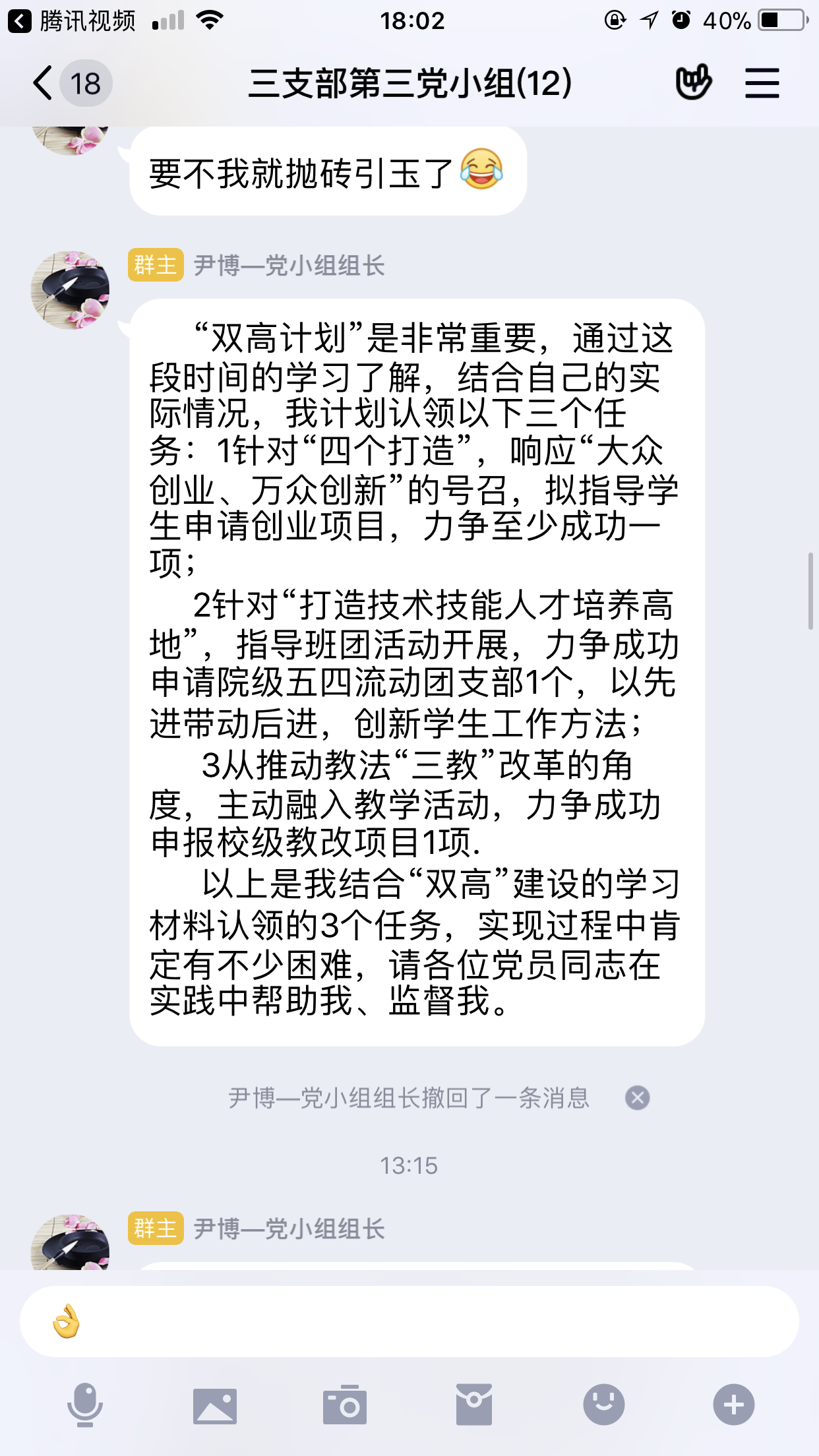Open the group interaction hand icon

tap(693, 82)
